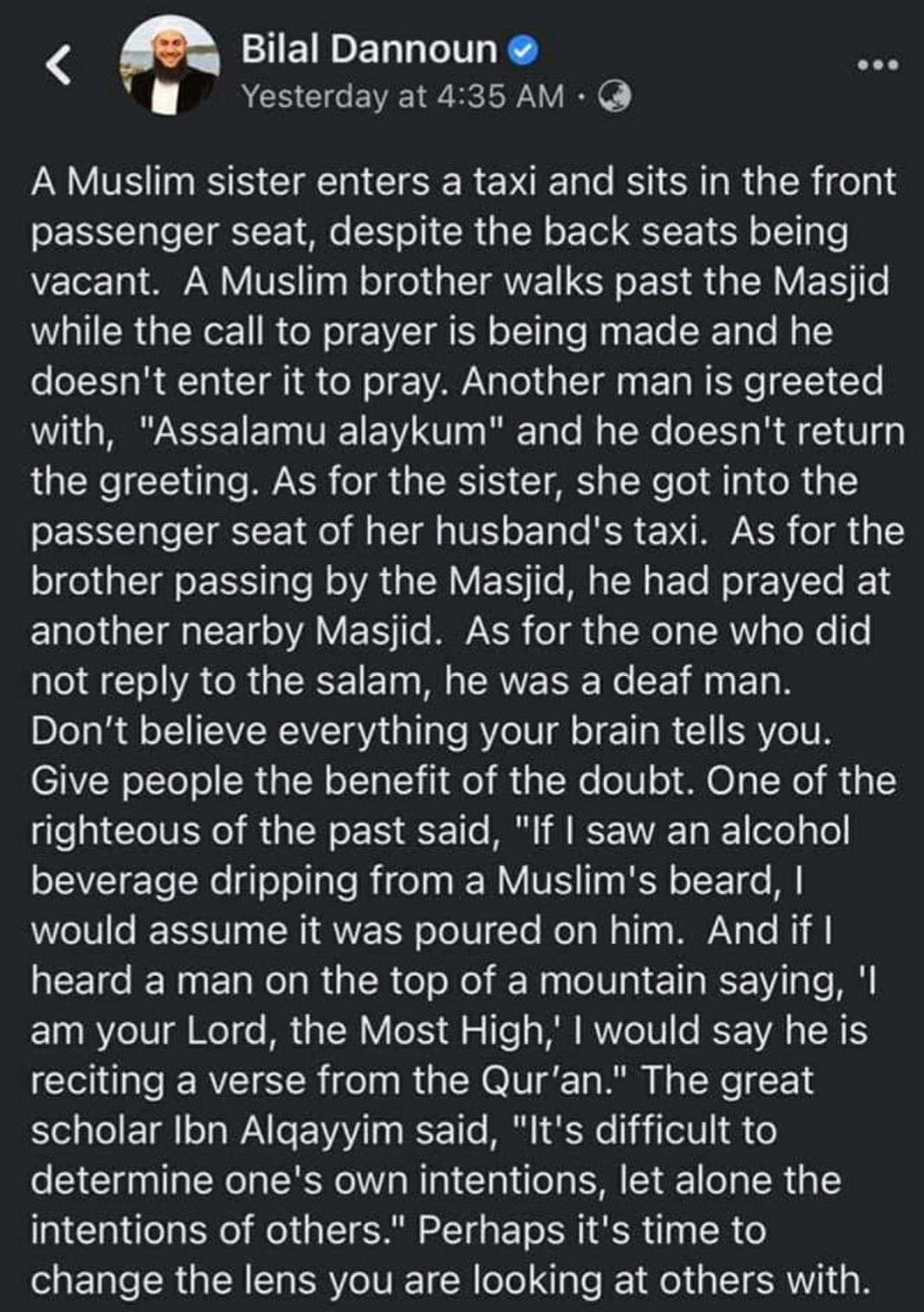Open Bilal Dannoun's profile picture
This screenshot has width=924, height=1312.
[x=170, y=67]
